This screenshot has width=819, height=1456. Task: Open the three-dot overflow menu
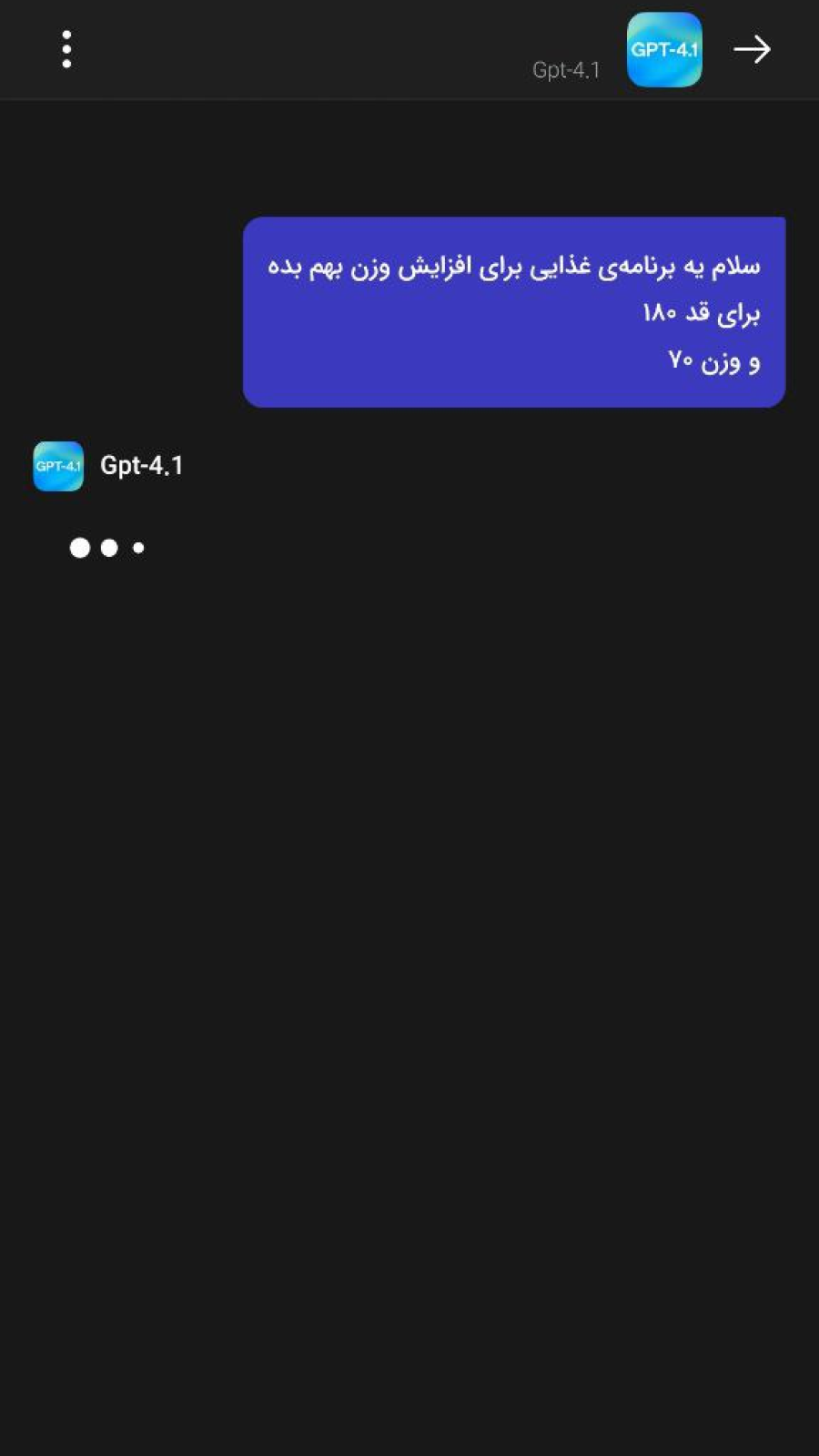66,49
